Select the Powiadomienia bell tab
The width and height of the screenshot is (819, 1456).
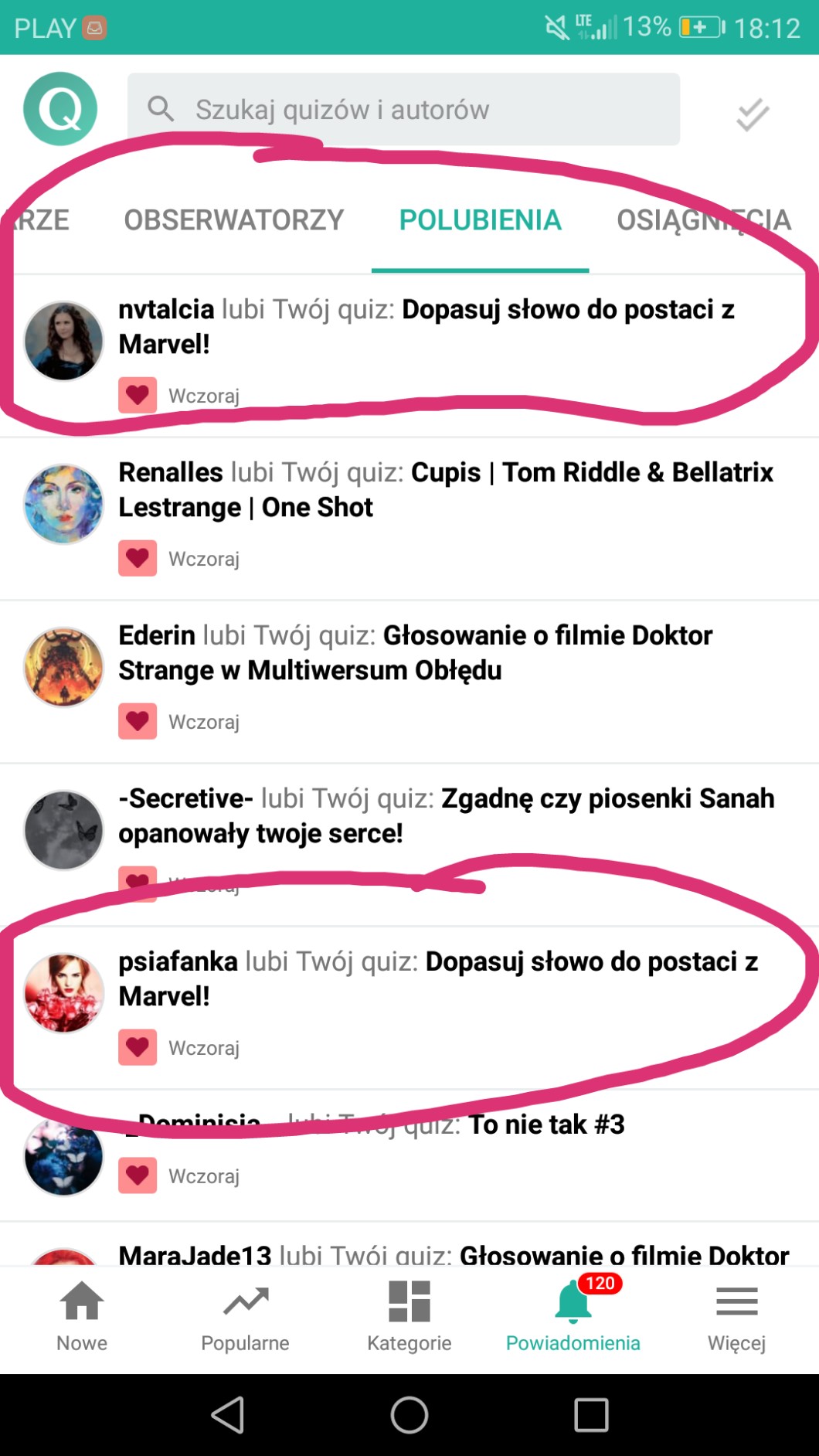(x=573, y=1317)
